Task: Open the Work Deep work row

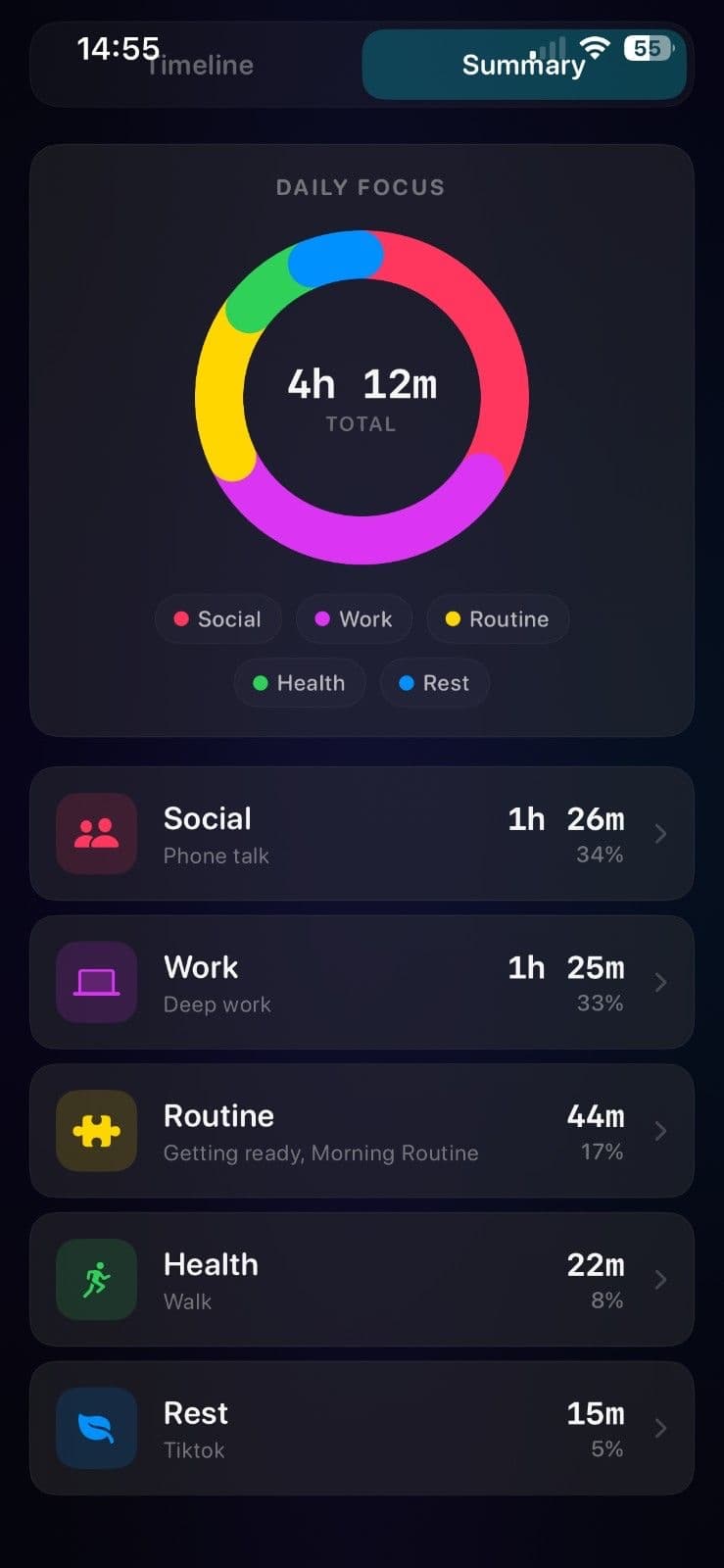Action: coord(362,983)
